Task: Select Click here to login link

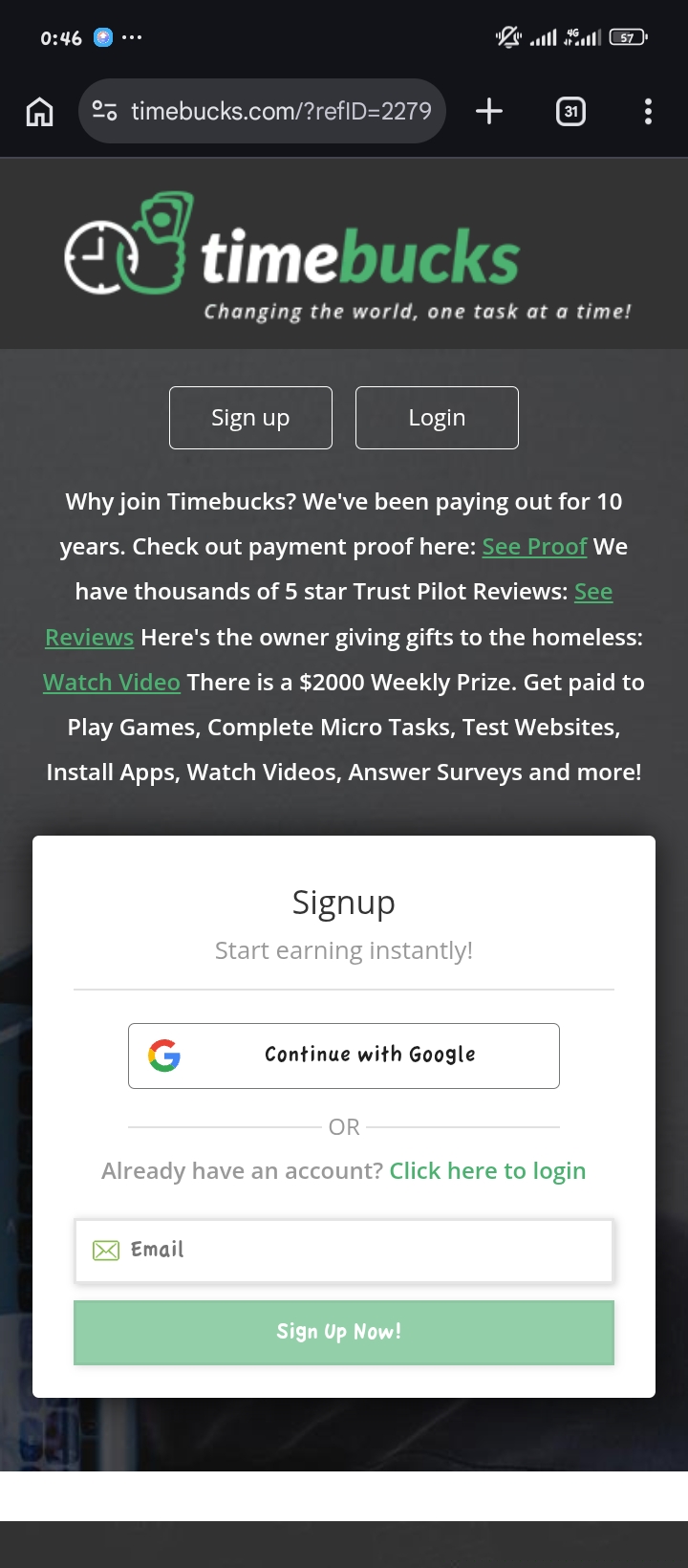Action: coord(487,1171)
